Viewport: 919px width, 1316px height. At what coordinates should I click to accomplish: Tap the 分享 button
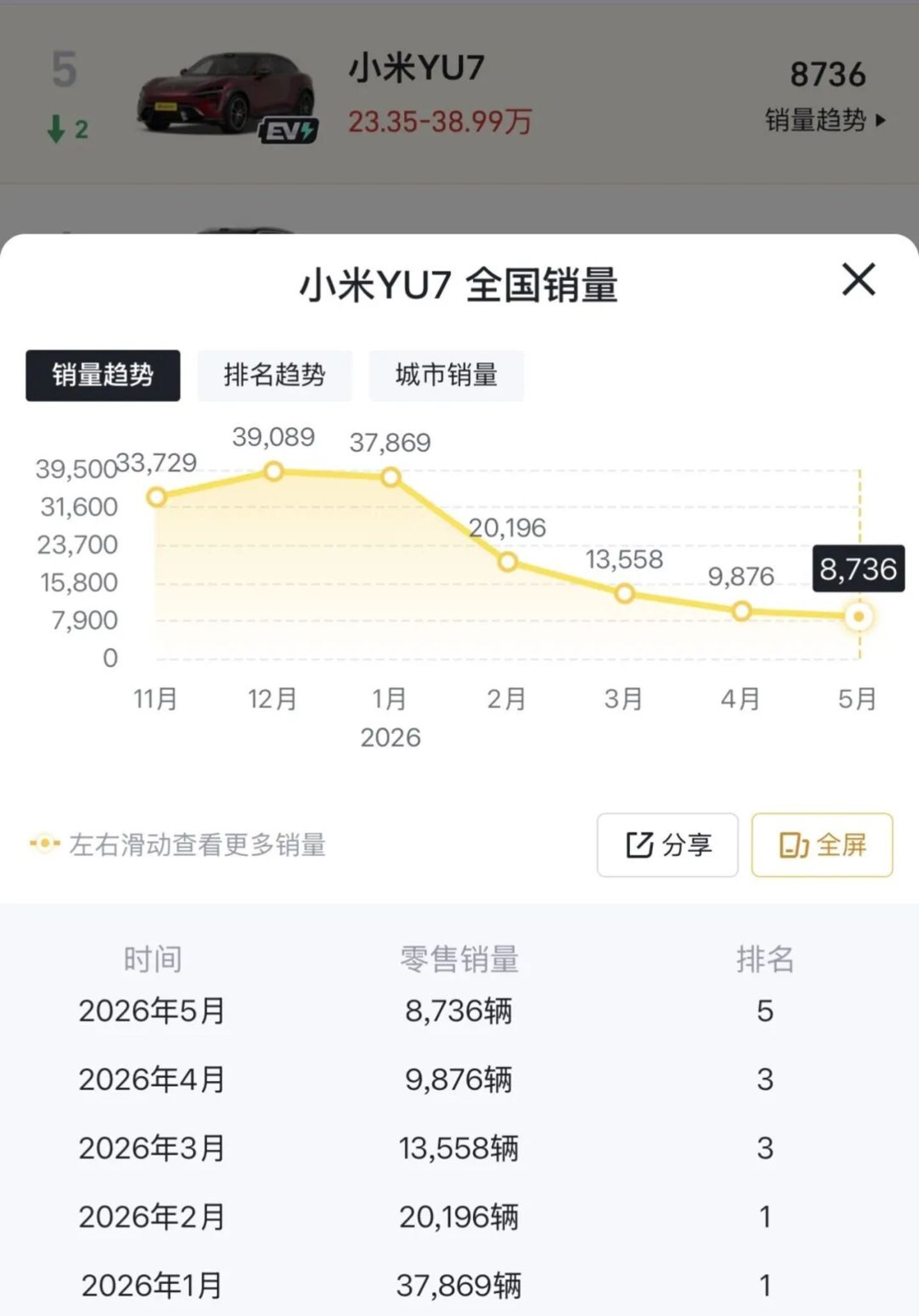[668, 845]
